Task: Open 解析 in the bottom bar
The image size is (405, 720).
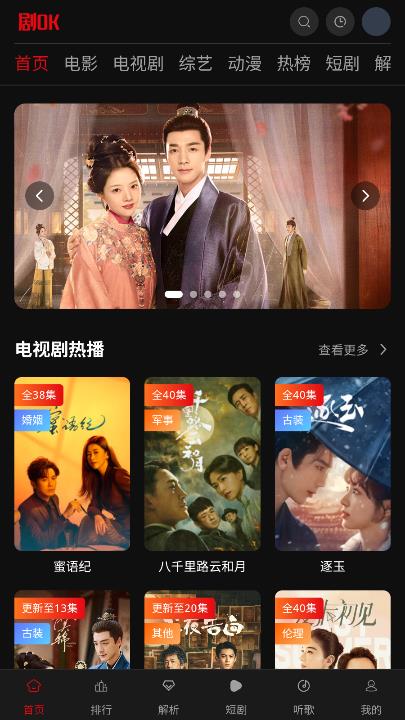Action: point(169,697)
